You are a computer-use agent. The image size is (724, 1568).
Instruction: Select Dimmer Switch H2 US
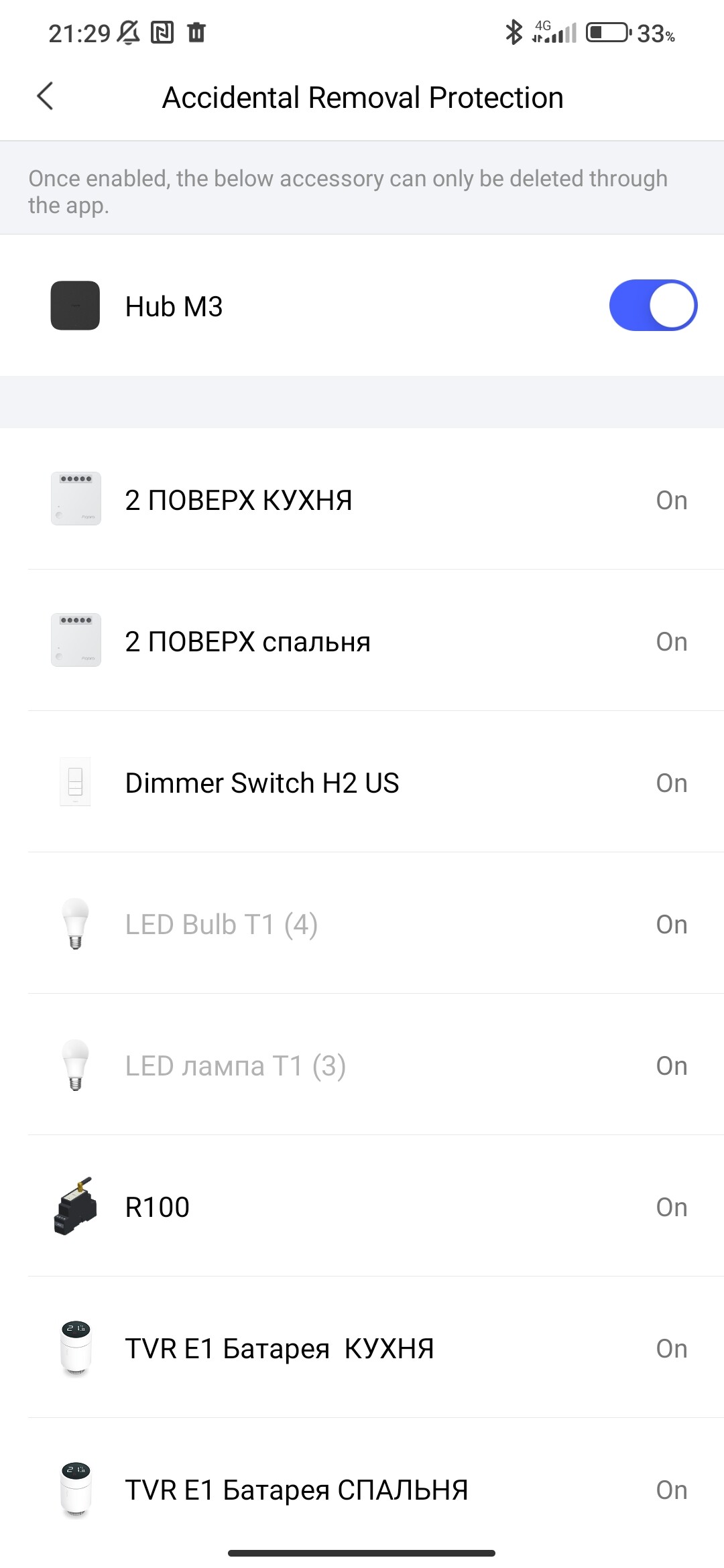pyautogui.click(x=362, y=782)
